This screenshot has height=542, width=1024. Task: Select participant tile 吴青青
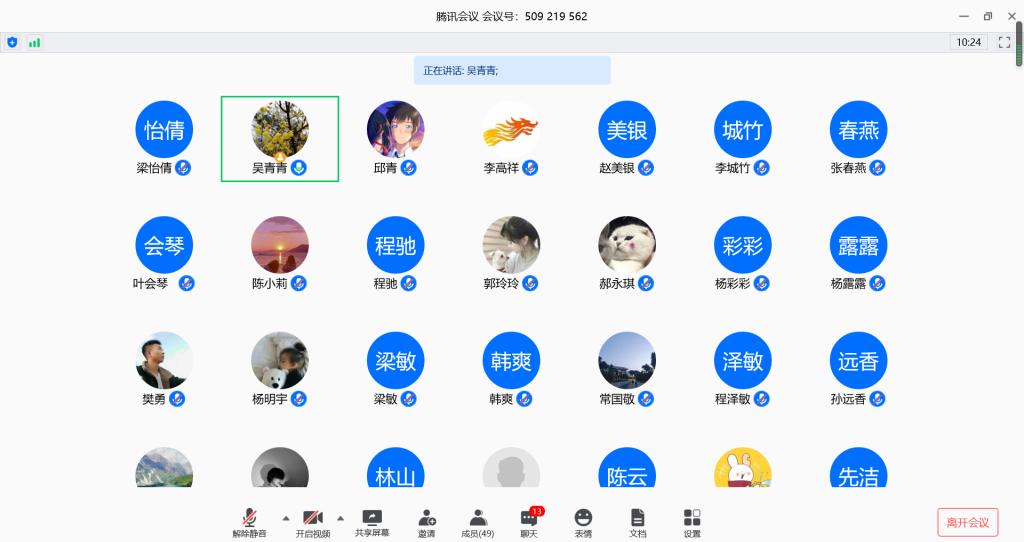[x=280, y=138]
